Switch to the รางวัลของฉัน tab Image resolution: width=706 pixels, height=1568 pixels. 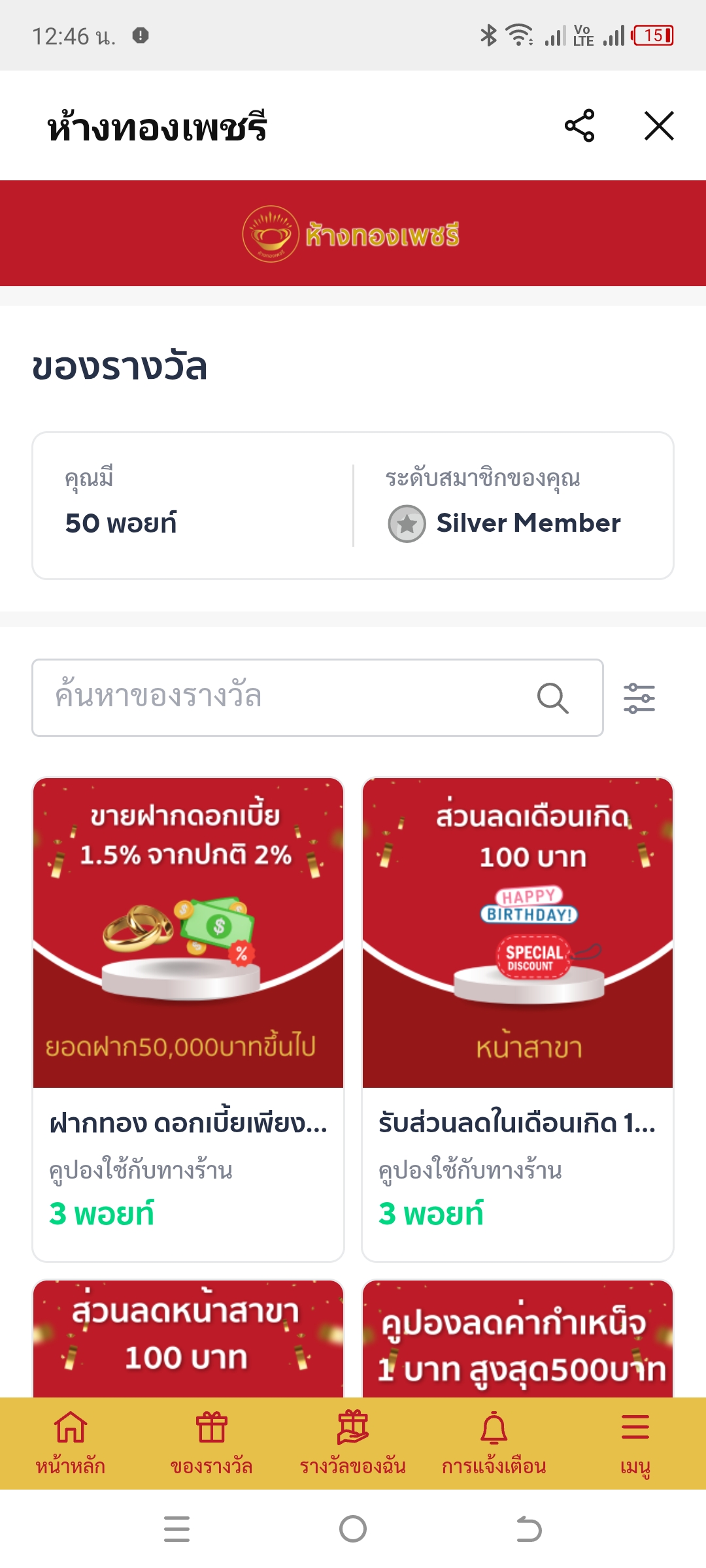353,1443
